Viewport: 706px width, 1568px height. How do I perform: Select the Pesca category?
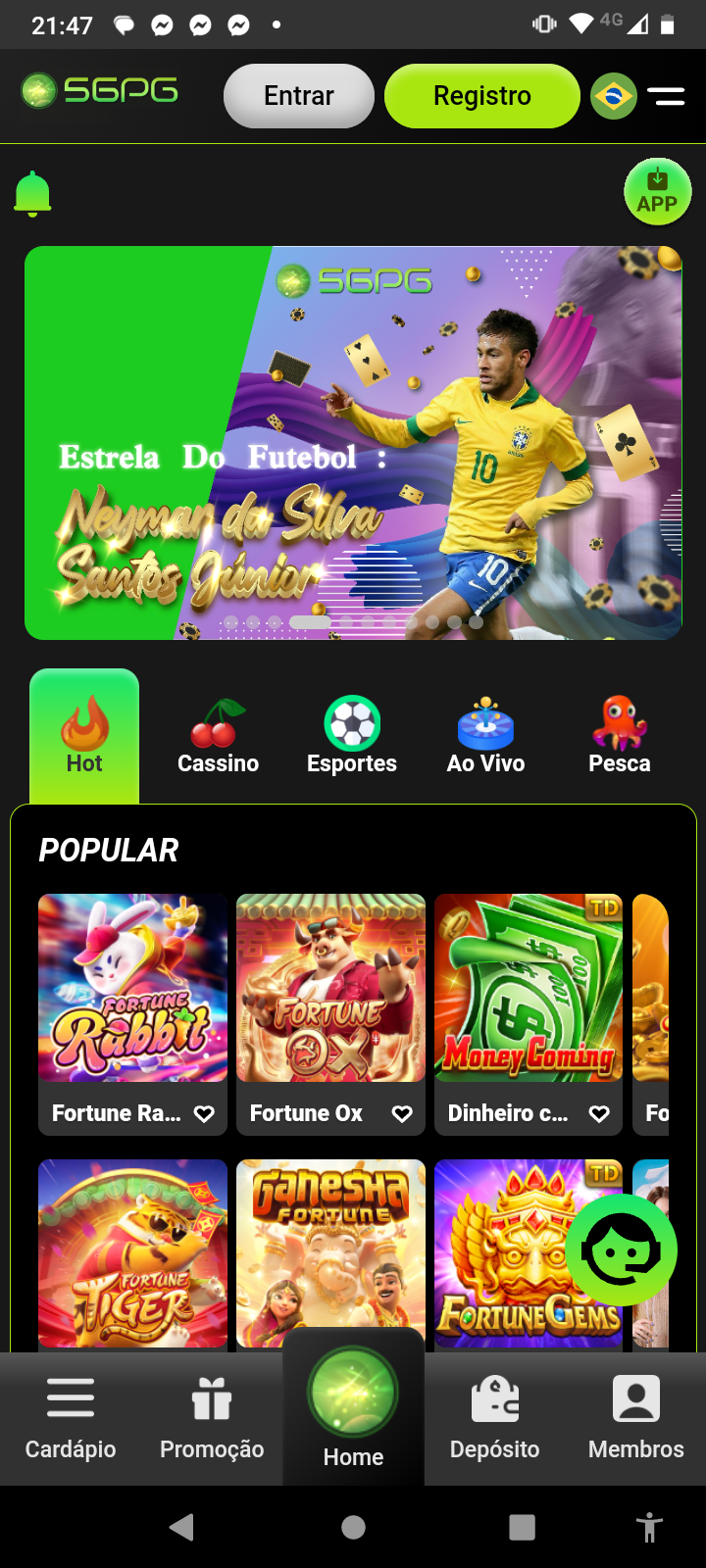click(x=619, y=737)
